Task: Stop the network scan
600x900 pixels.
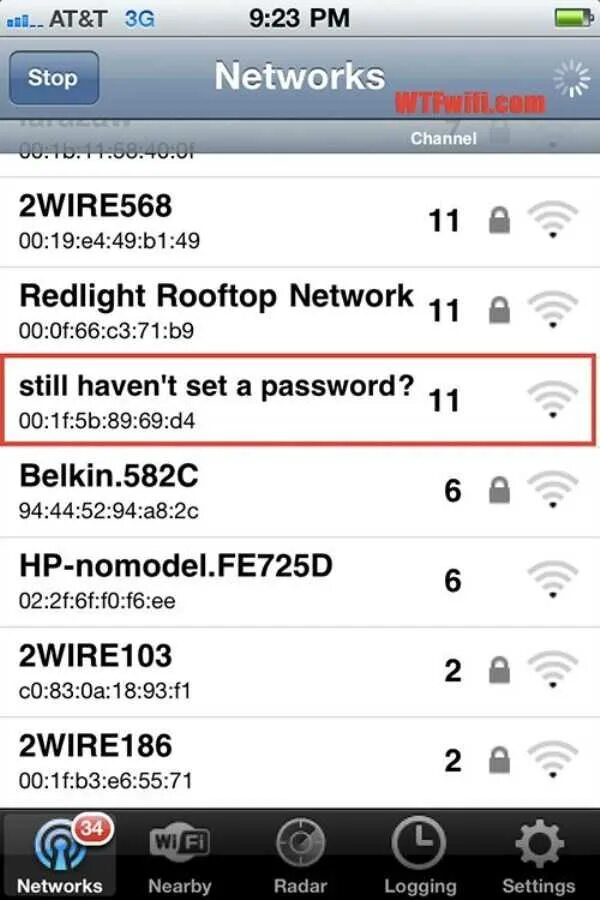Action: click(54, 77)
